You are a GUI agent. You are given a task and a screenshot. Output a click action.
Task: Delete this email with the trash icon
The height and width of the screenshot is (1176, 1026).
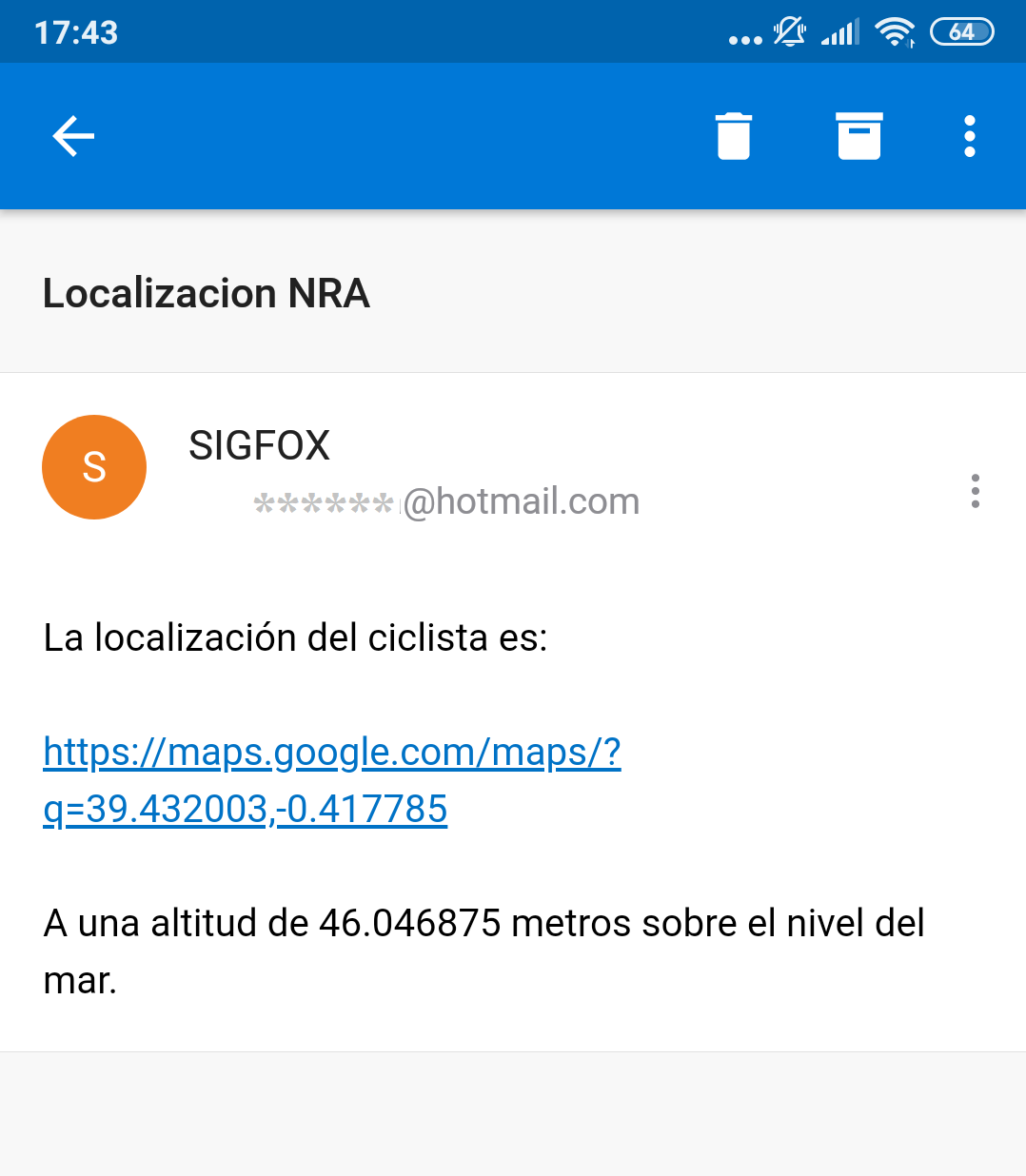(x=733, y=136)
